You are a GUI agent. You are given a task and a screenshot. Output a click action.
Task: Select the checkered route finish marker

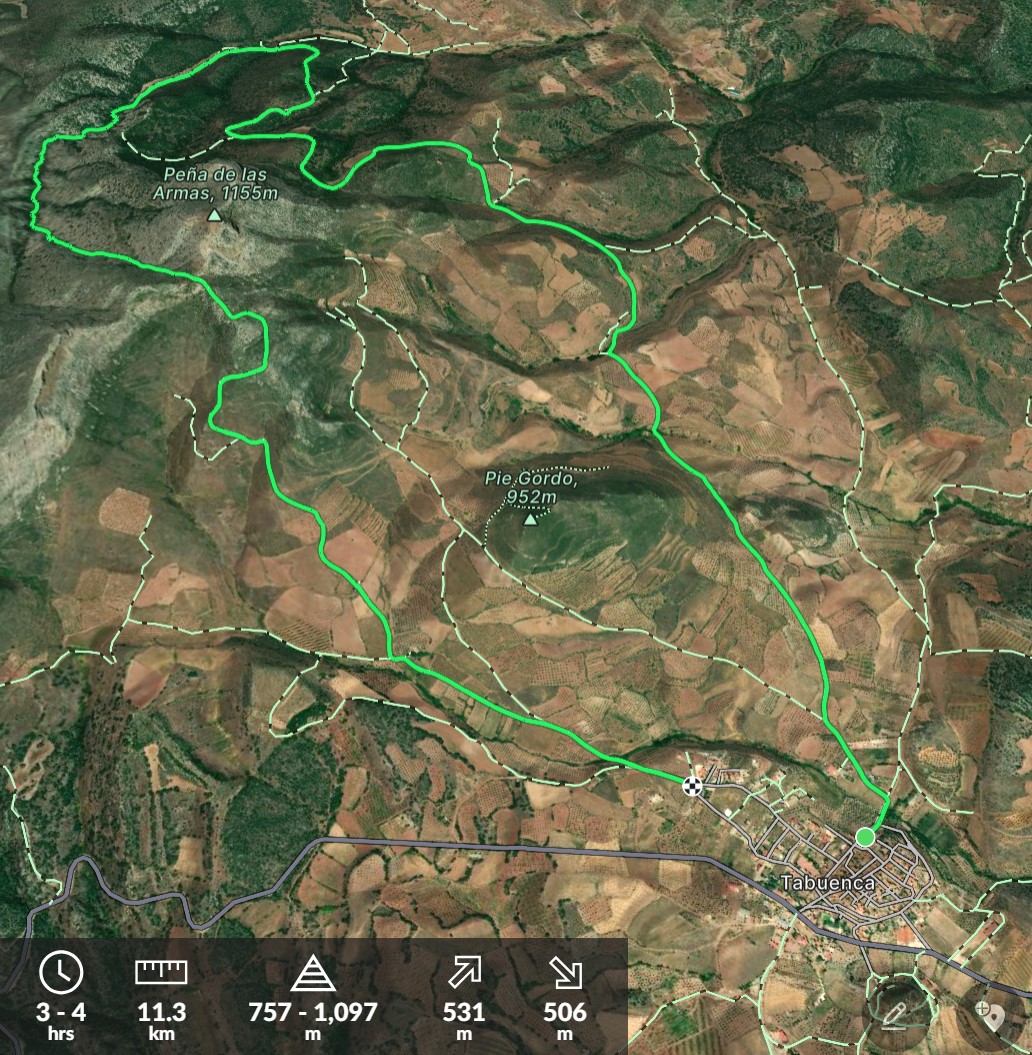click(691, 785)
